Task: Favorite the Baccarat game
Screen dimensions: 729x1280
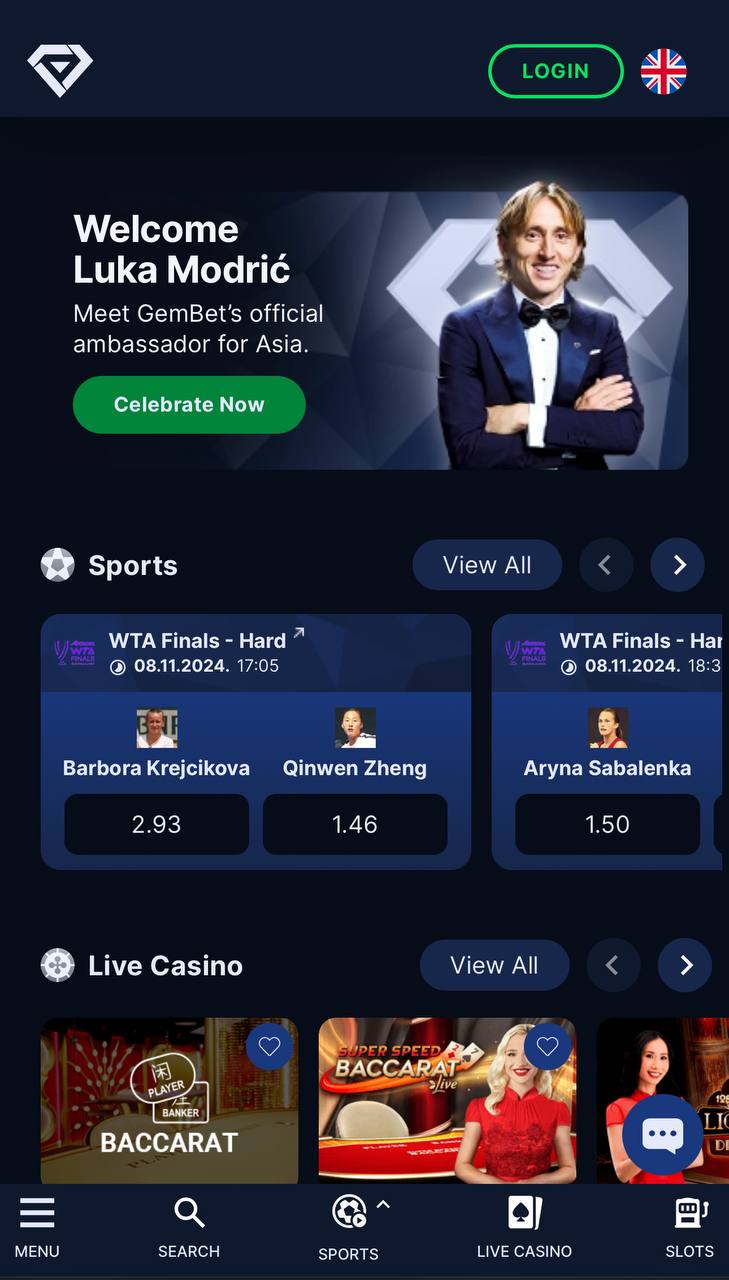Action: [x=269, y=1047]
